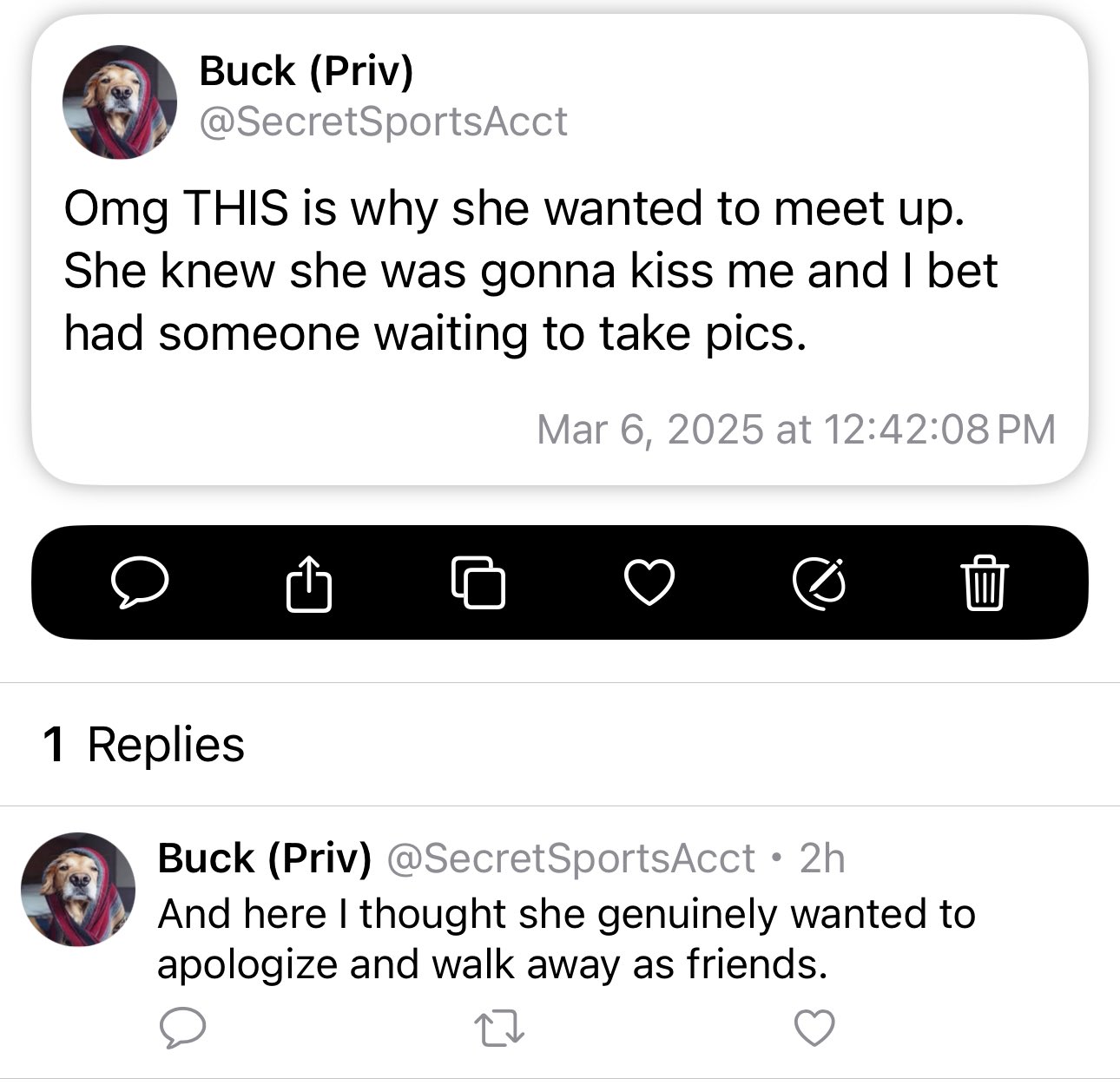Open @SecretSportsAcct handle in main post
Viewport: 1120px width, 1085px height.
coord(383,122)
